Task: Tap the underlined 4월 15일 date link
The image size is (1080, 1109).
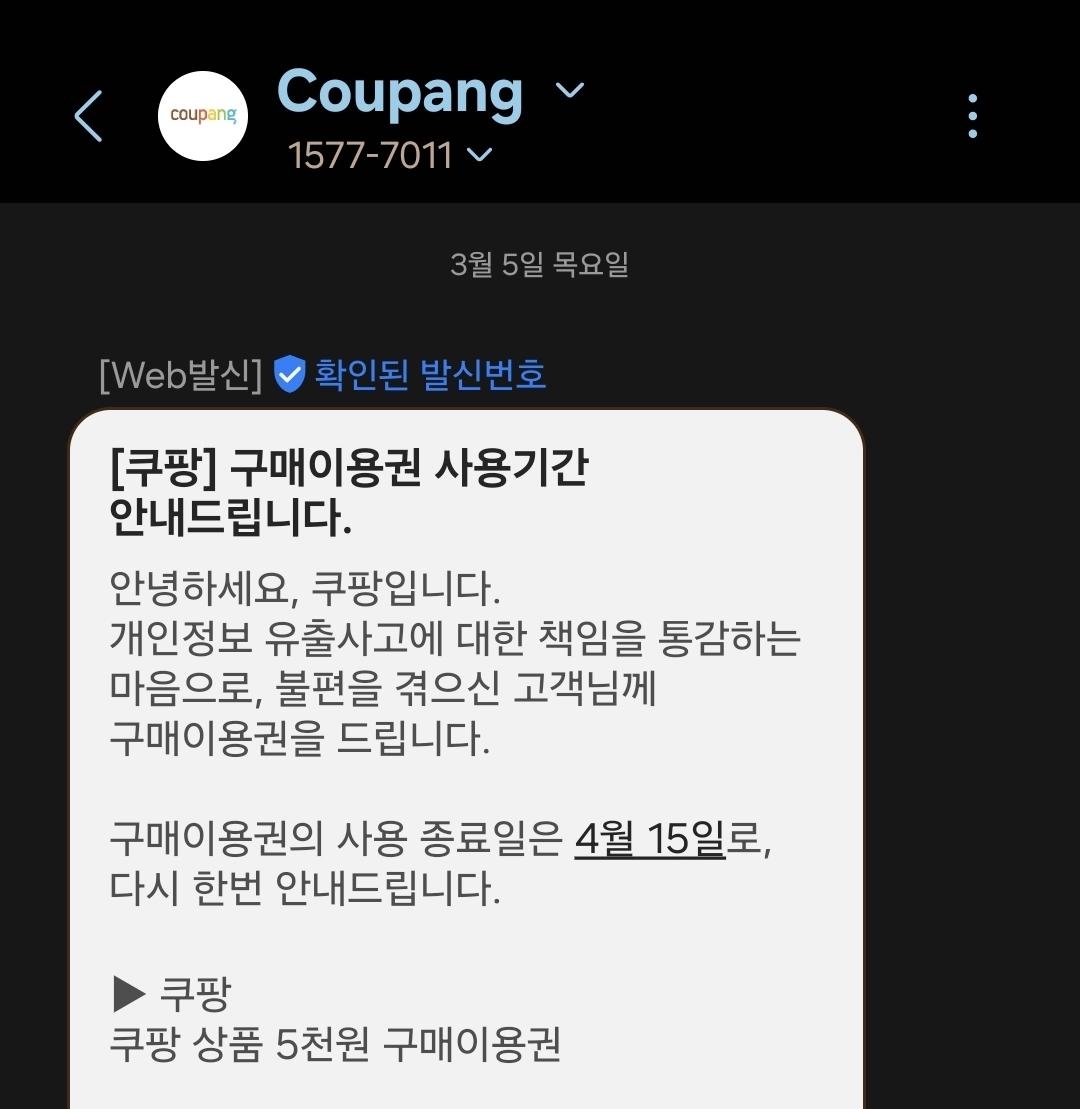Action: [x=649, y=838]
